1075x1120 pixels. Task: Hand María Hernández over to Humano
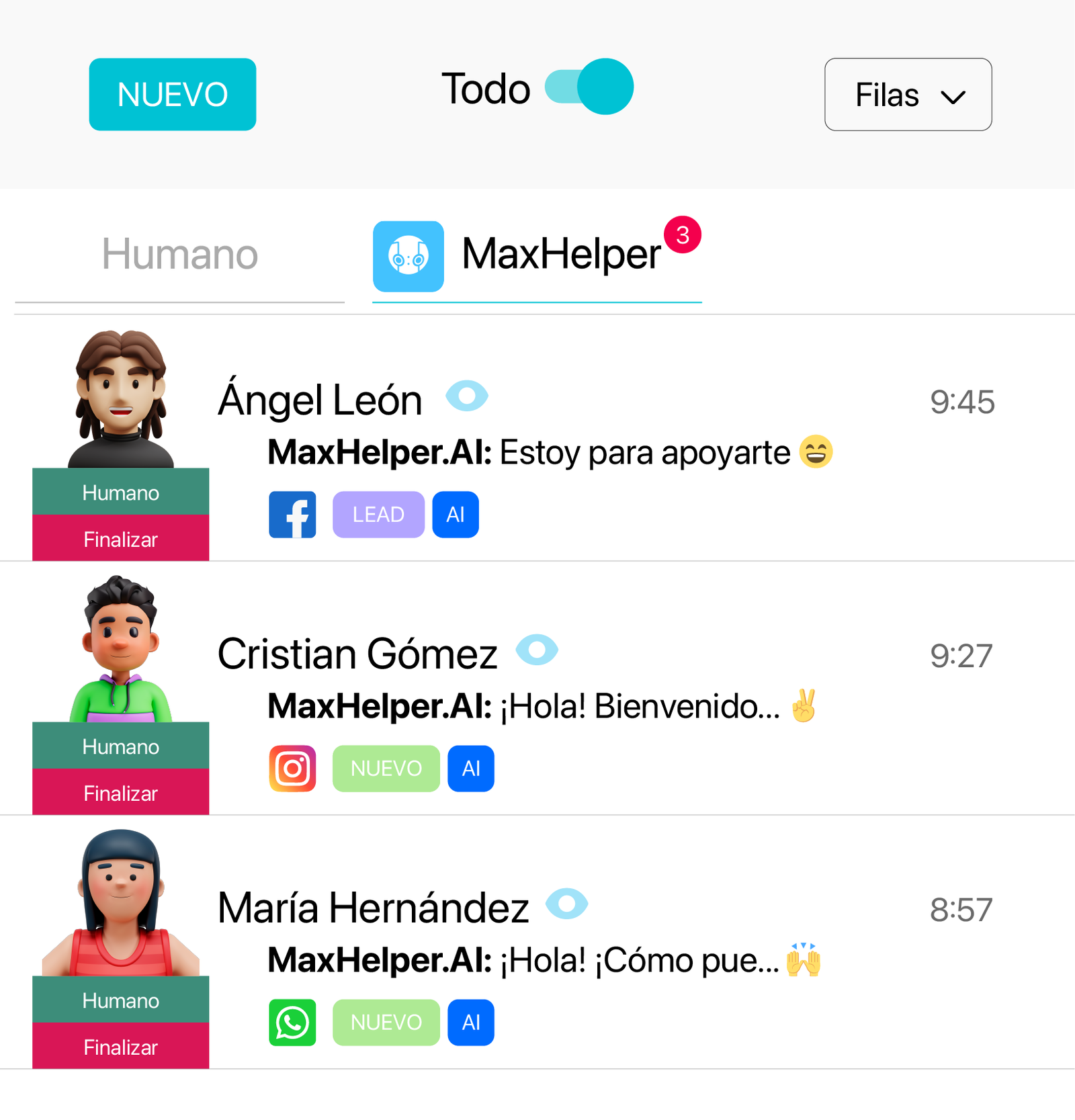tap(120, 1000)
